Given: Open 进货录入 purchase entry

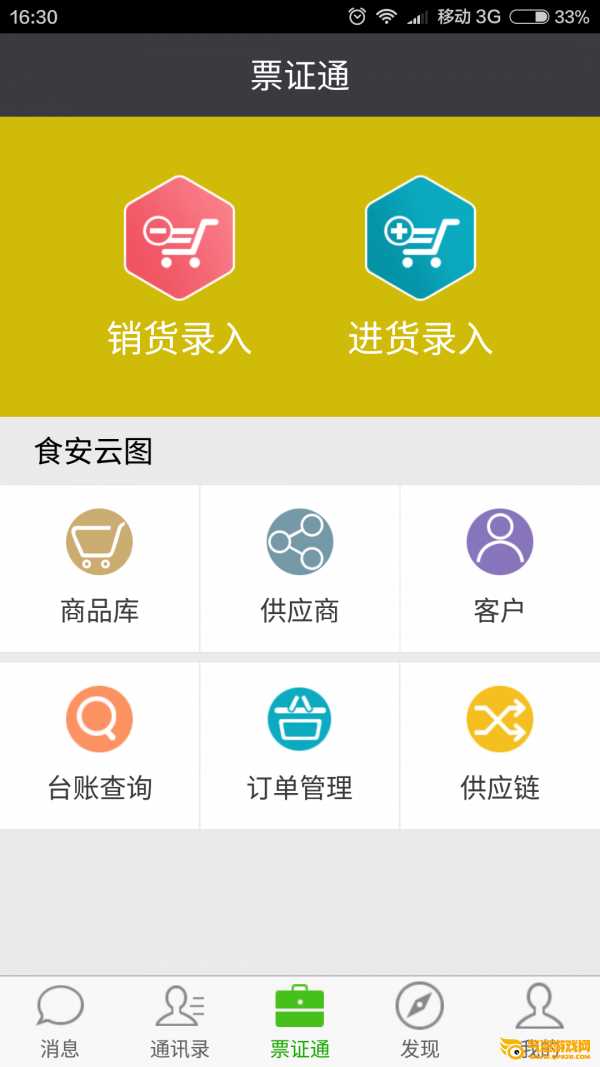Looking at the screenshot, I should (x=420, y=265).
